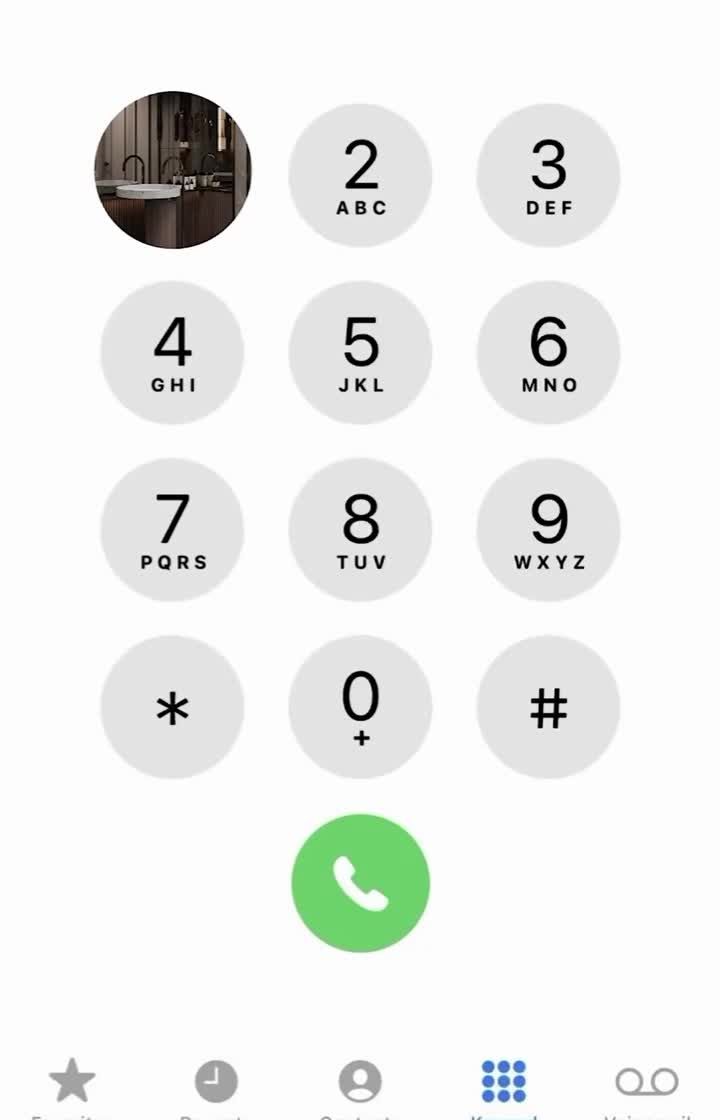The height and width of the screenshot is (1120, 720).
Task: Open the Voicemail tab
Action: point(647,1084)
